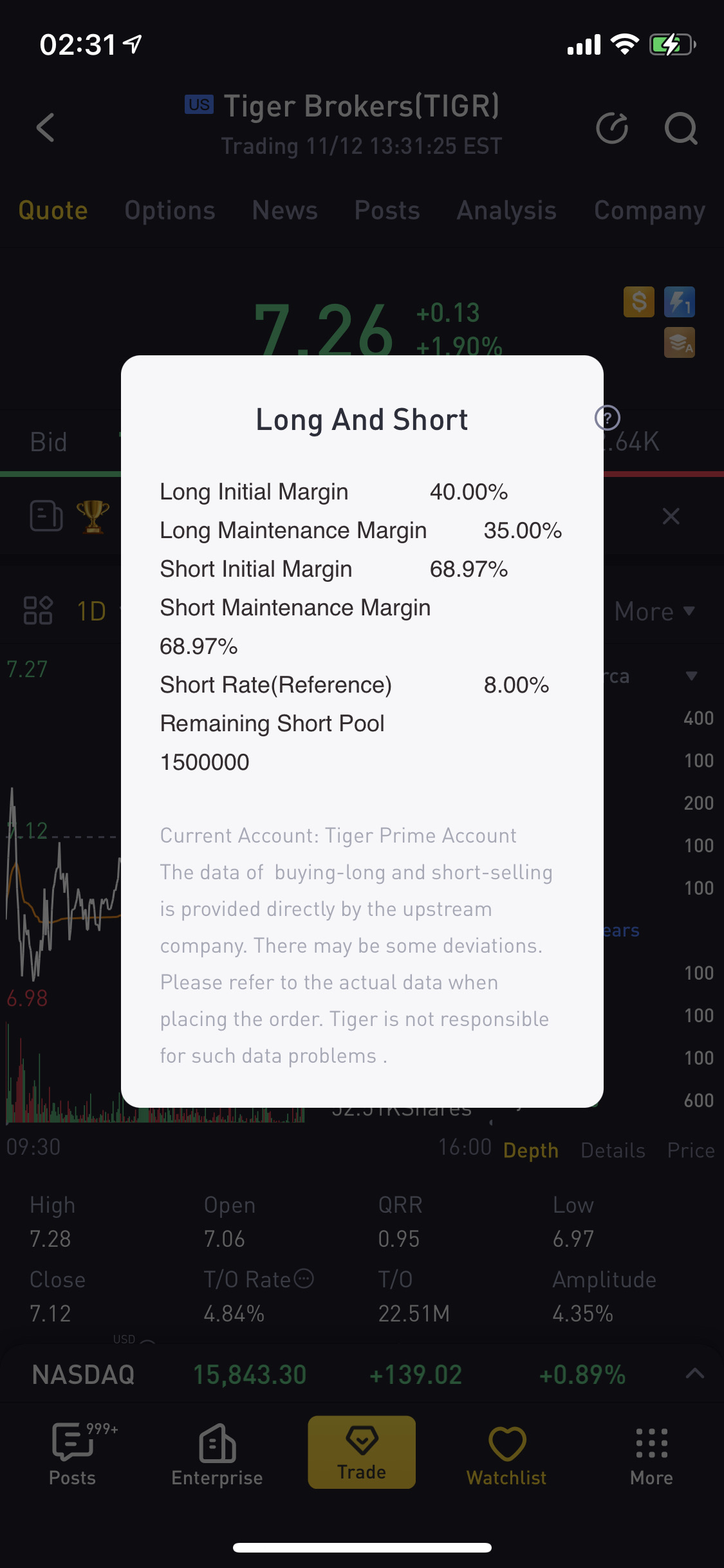
Task: Go back using the top-left arrow
Action: [x=46, y=127]
